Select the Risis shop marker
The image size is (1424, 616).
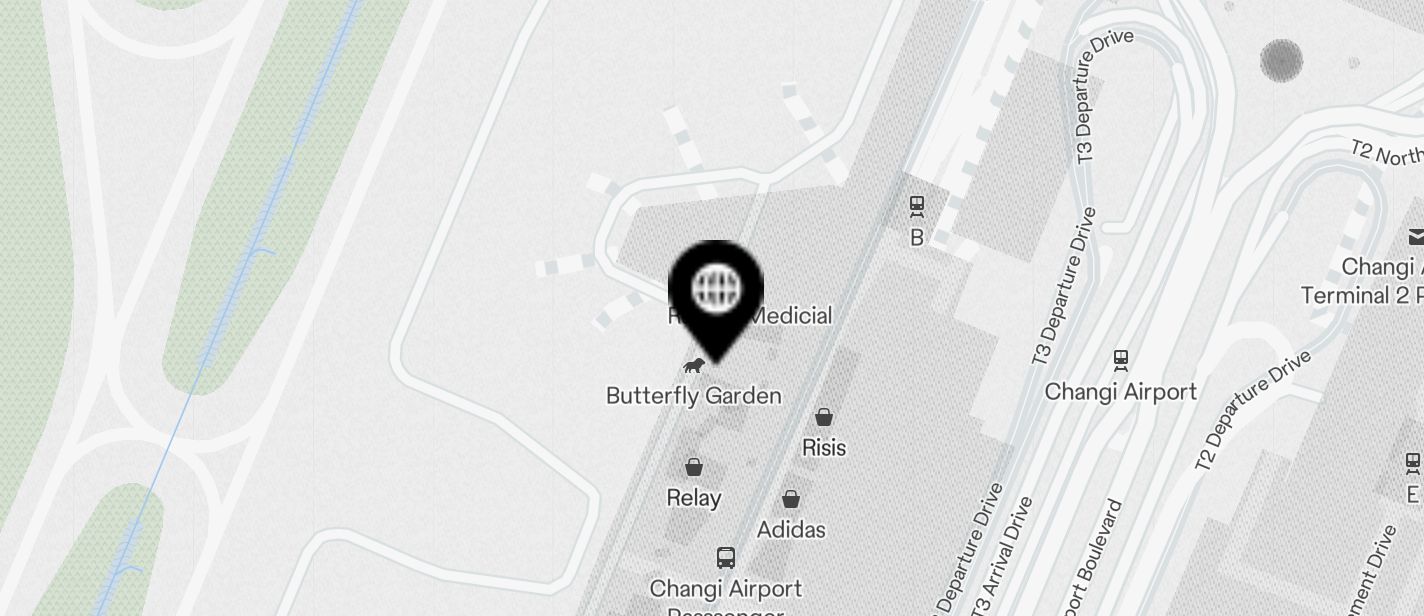(x=824, y=417)
